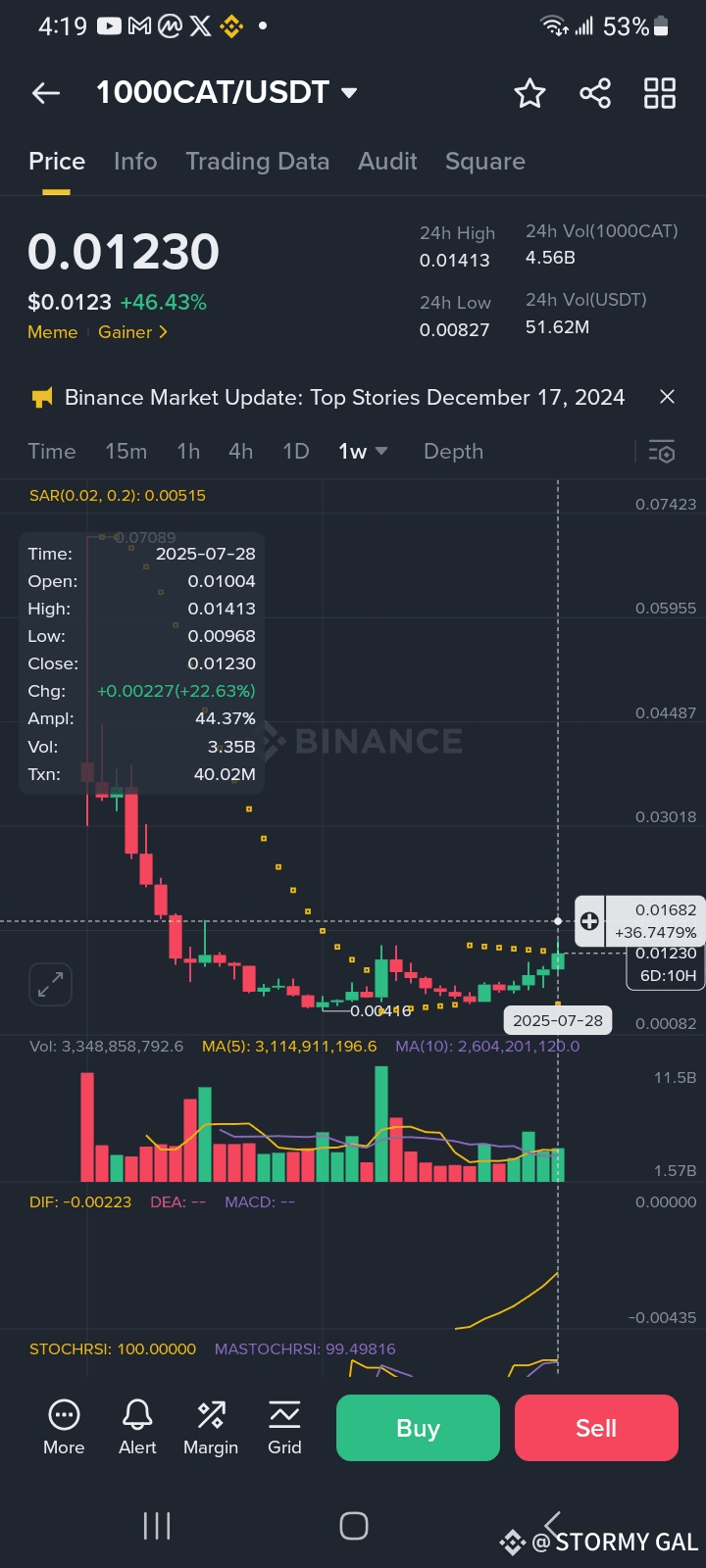706x1568 pixels.
Task: Select the 1D chart interval
Action: click(296, 452)
